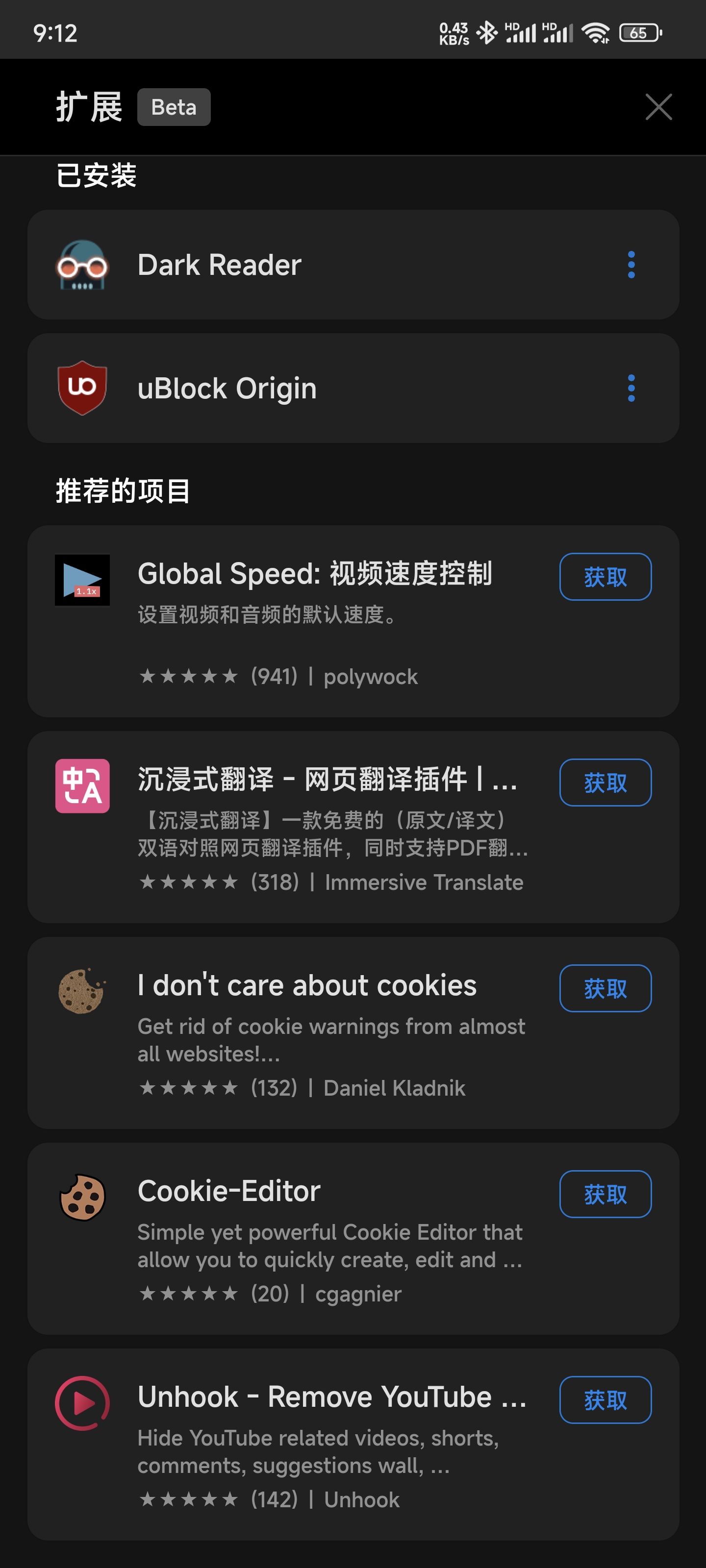Get the Global Speed extension
Screen dimensions: 706x1568
tap(605, 576)
